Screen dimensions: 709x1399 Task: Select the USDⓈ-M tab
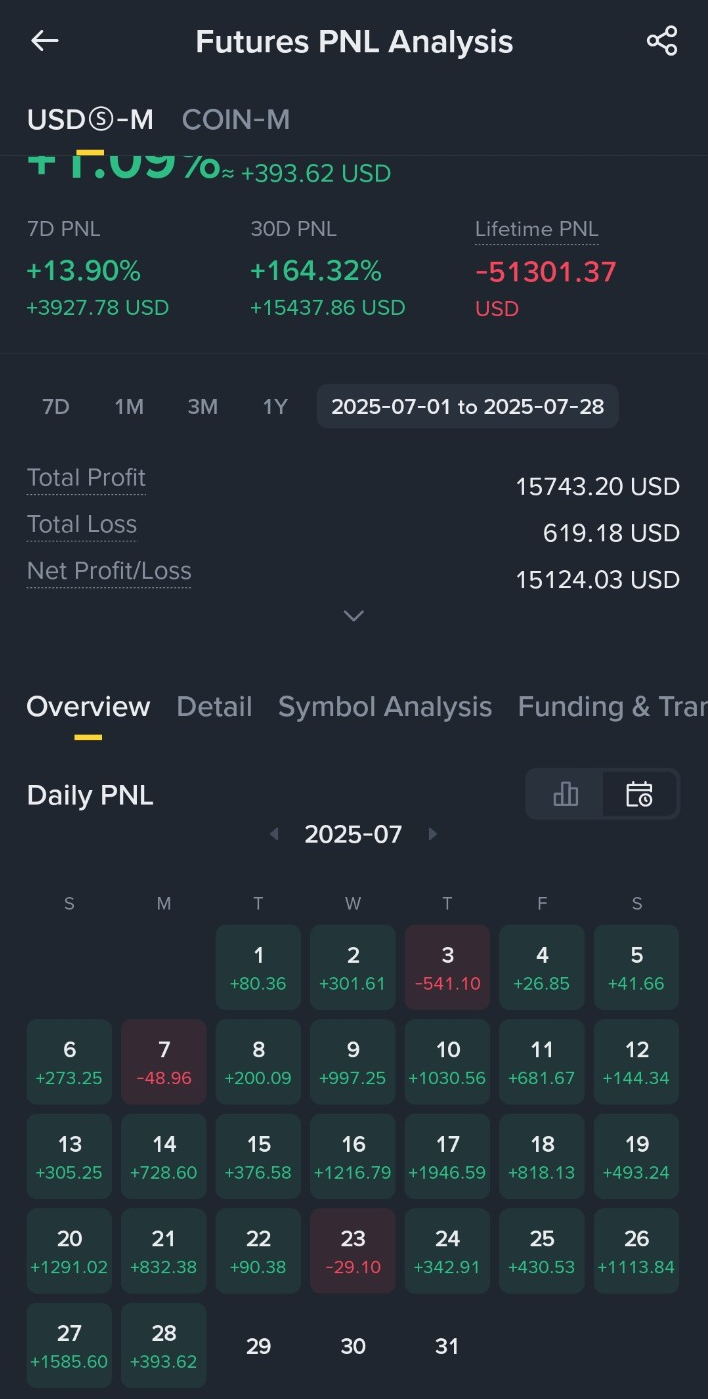[90, 120]
